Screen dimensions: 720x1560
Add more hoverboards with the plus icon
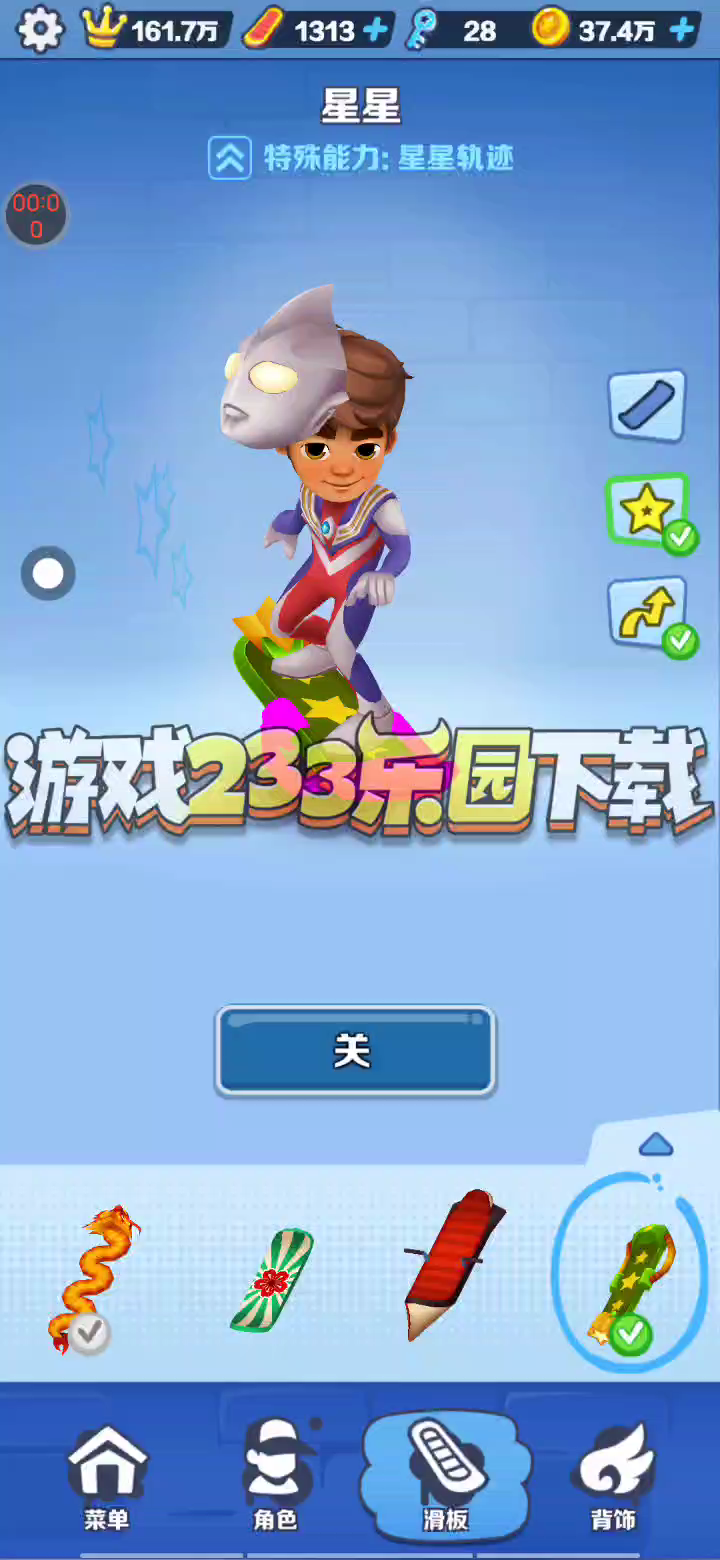pyautogui.click(x=375, y=31)
